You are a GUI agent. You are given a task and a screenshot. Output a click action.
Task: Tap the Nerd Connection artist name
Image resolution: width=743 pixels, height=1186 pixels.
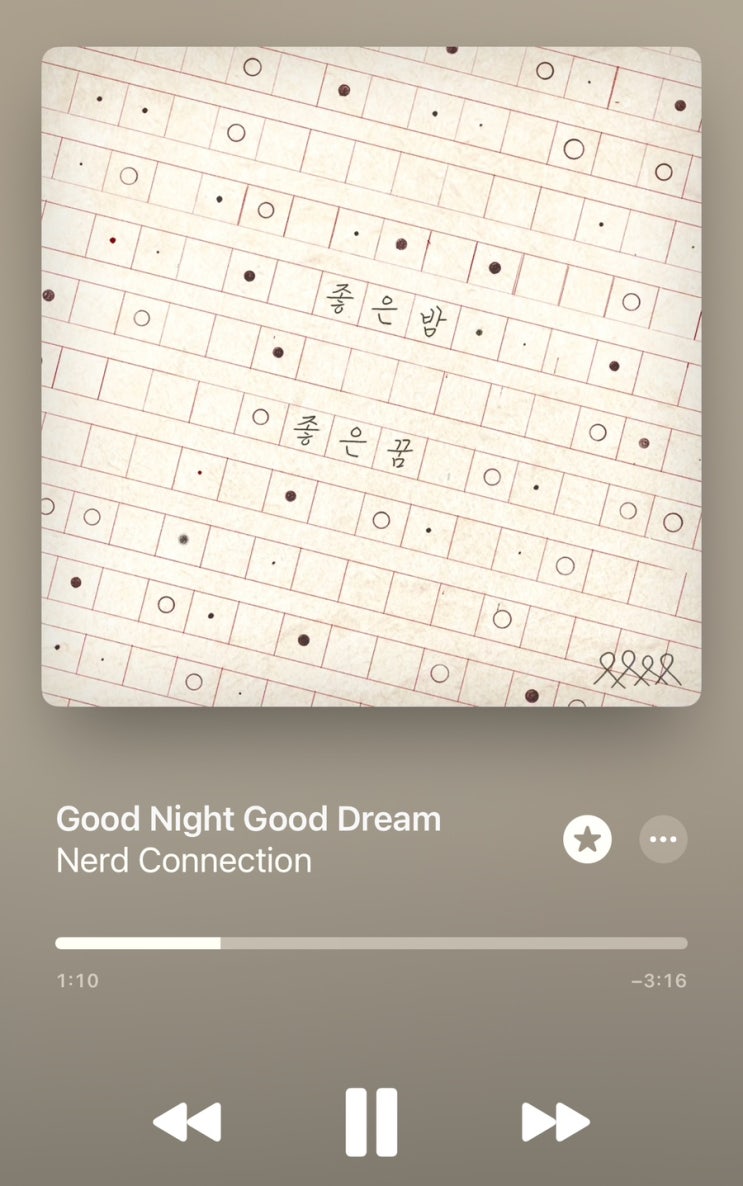point(184,861)
